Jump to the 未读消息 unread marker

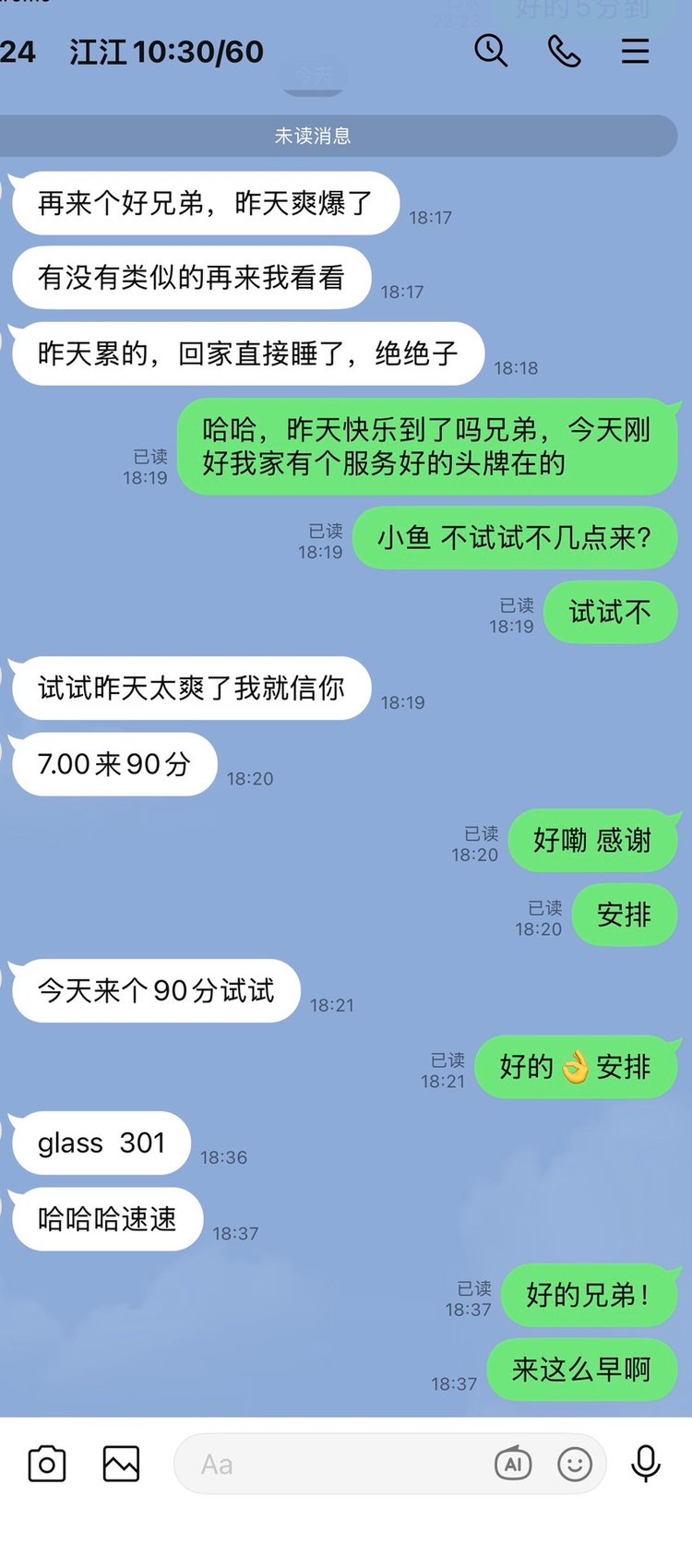[x=314, y=136]
